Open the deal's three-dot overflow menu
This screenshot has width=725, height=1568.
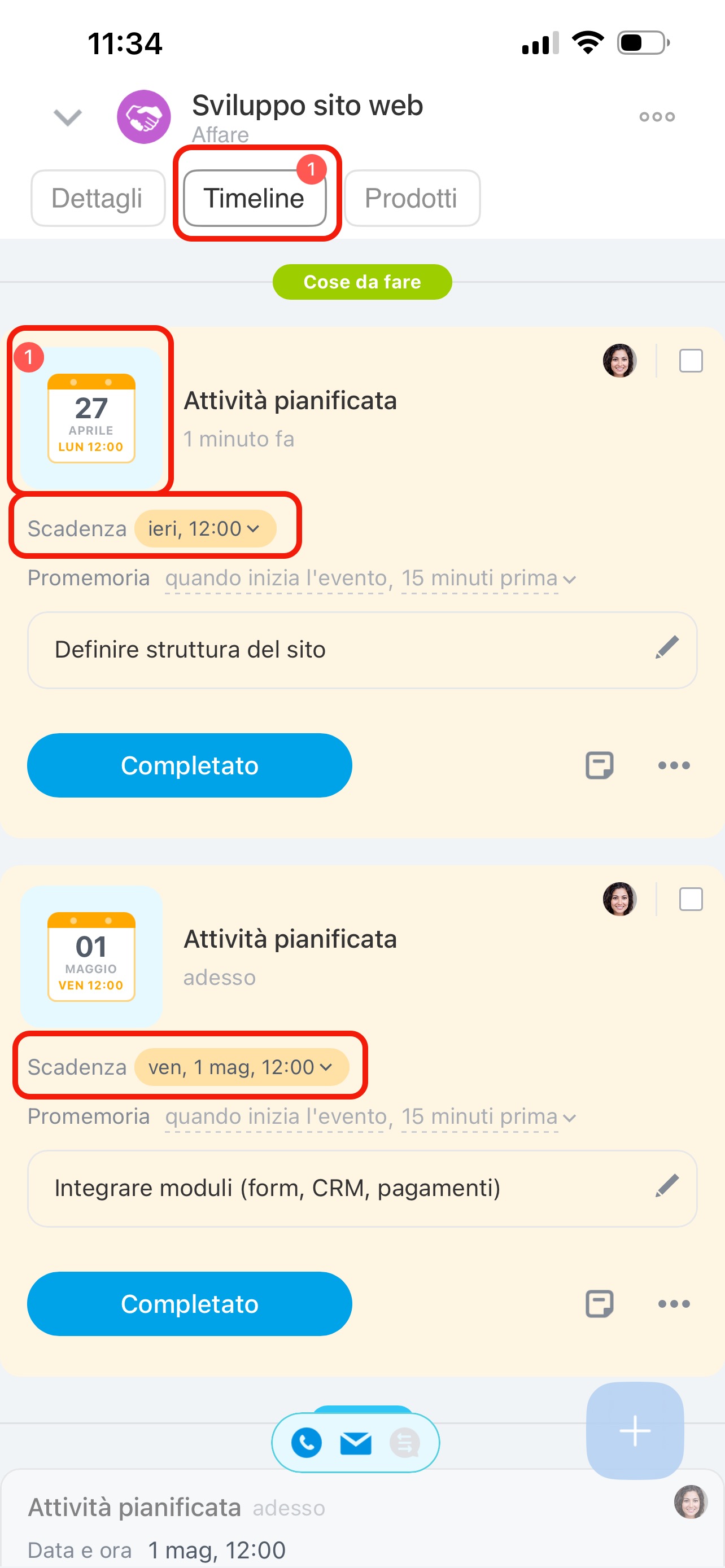coord(656,117)
